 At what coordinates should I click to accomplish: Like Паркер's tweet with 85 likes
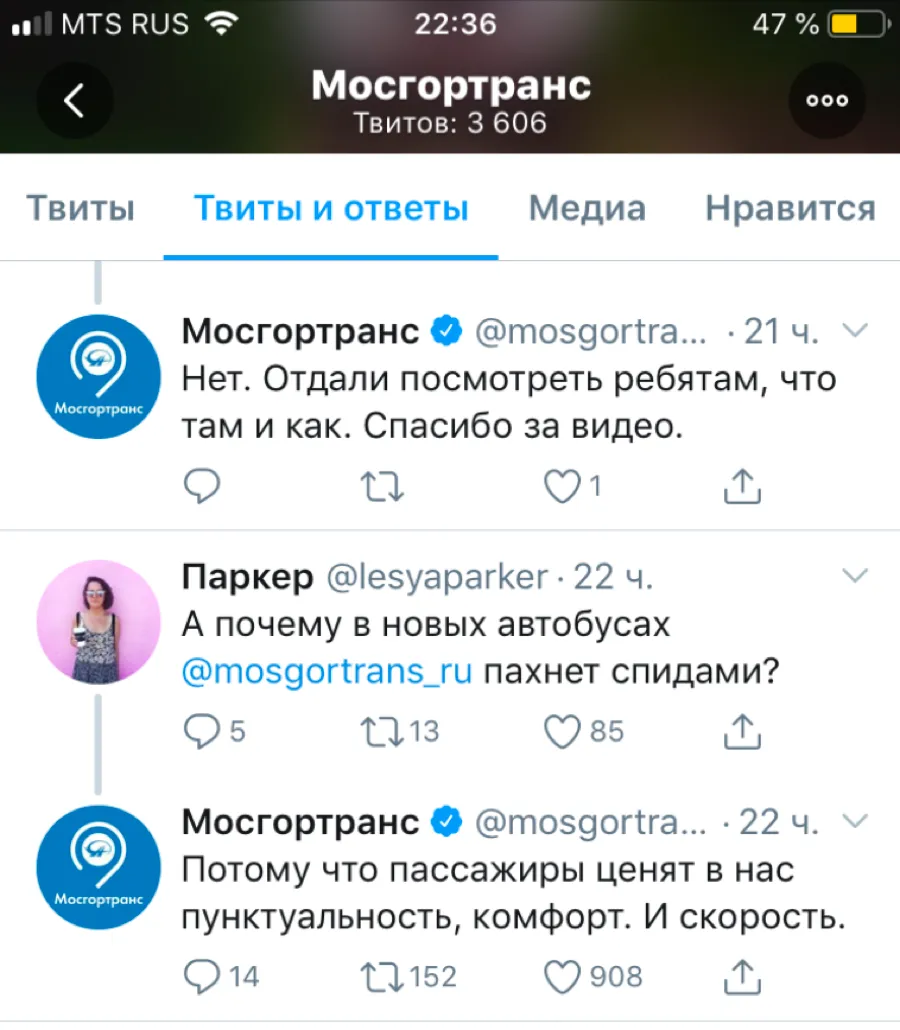point(562,732)
